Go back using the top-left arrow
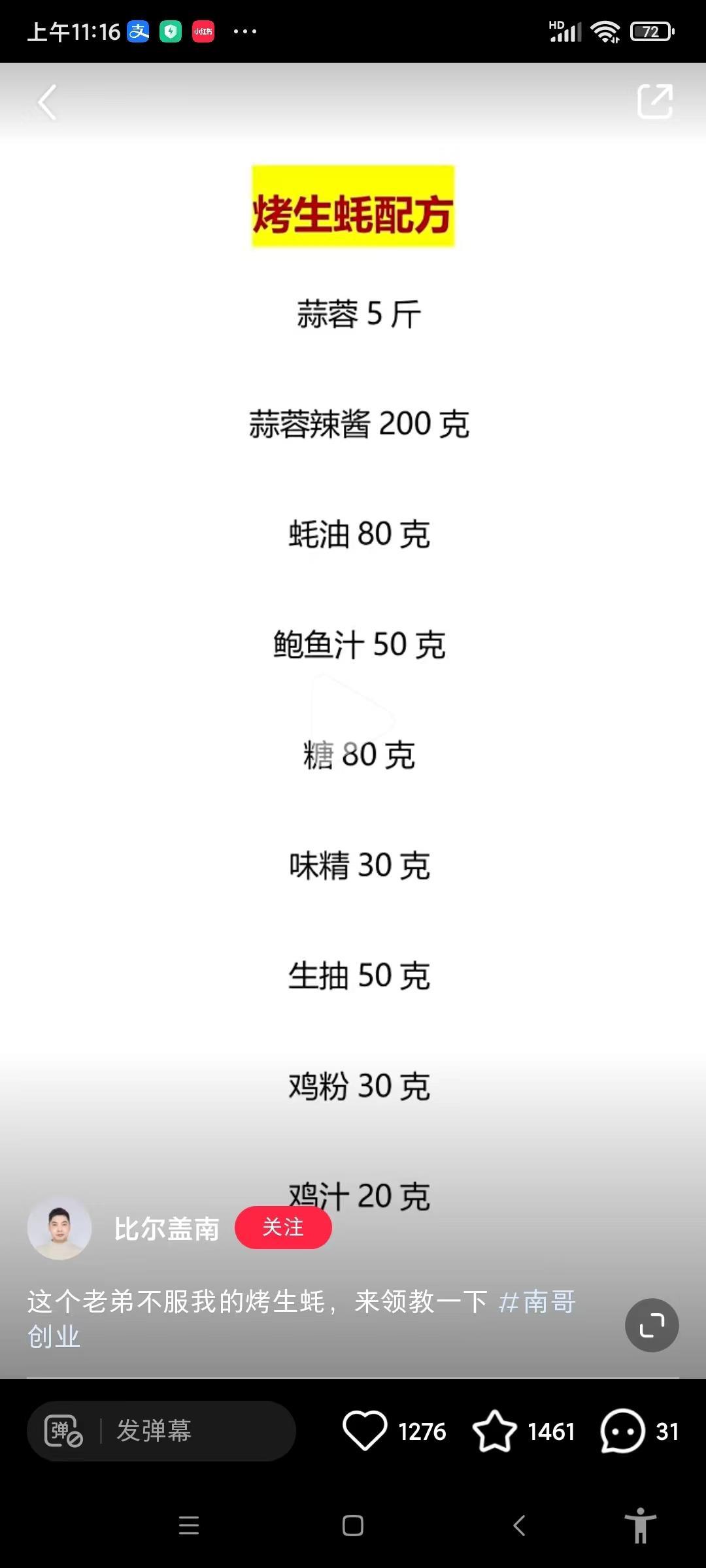 [47, 103]
